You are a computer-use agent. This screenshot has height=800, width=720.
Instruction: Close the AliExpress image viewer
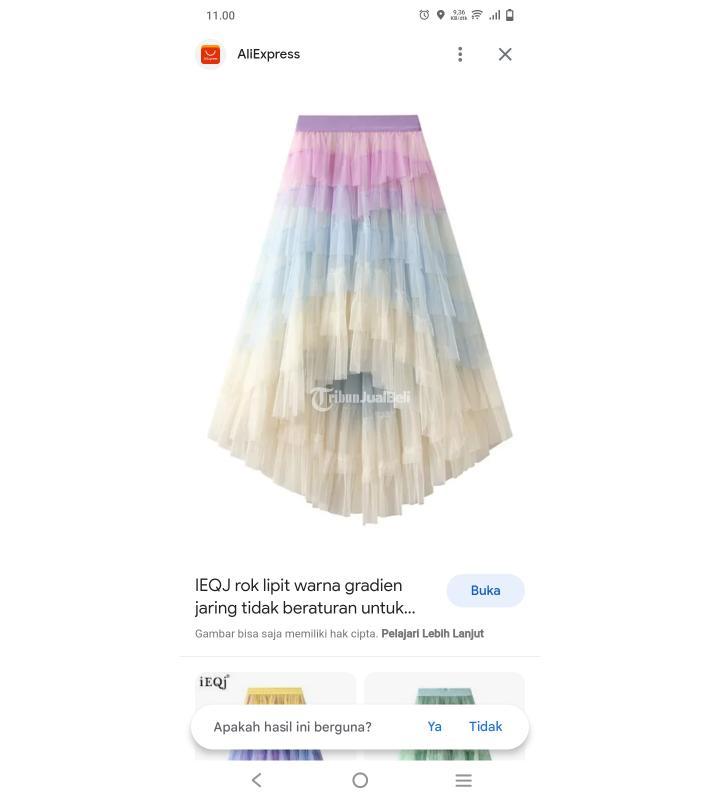pos(505,54)
